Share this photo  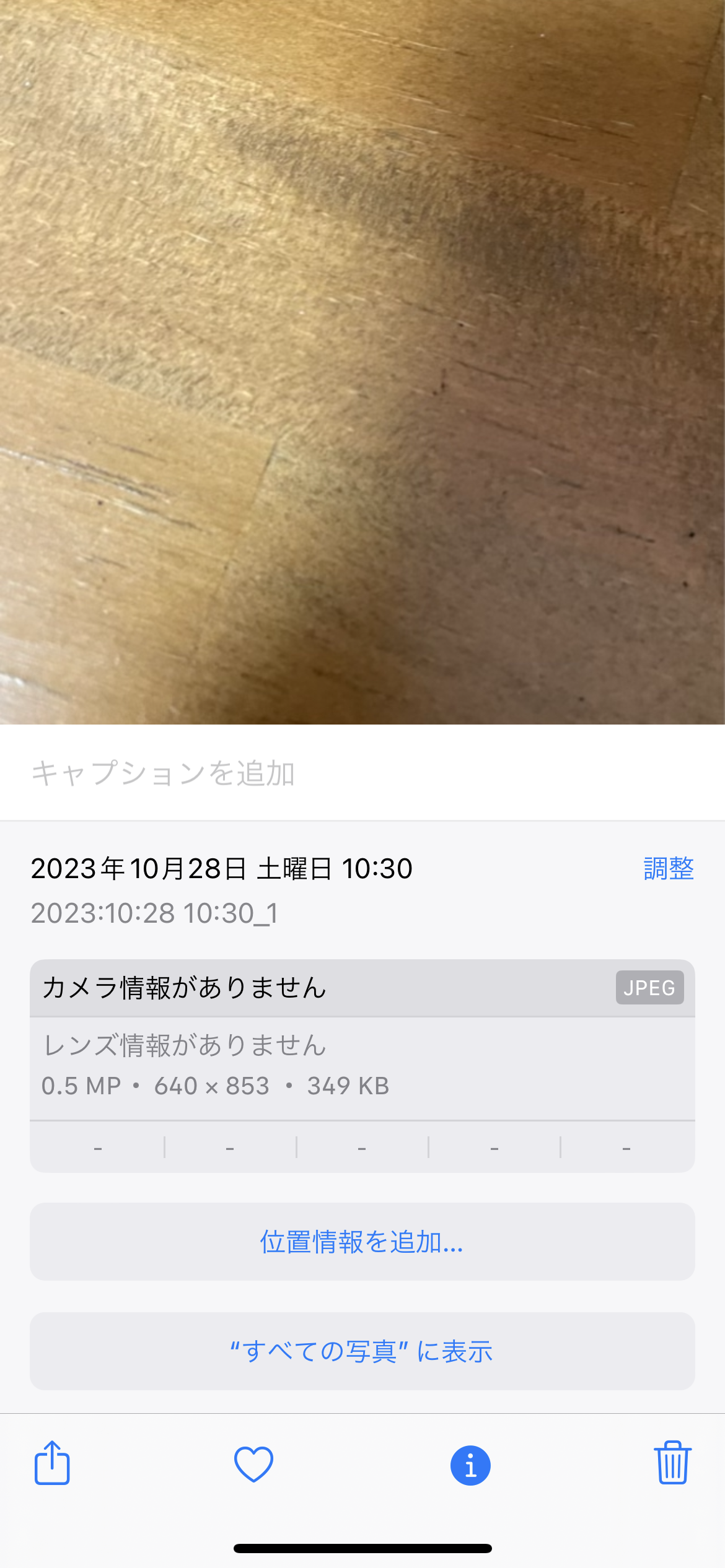coord(52,1463)
